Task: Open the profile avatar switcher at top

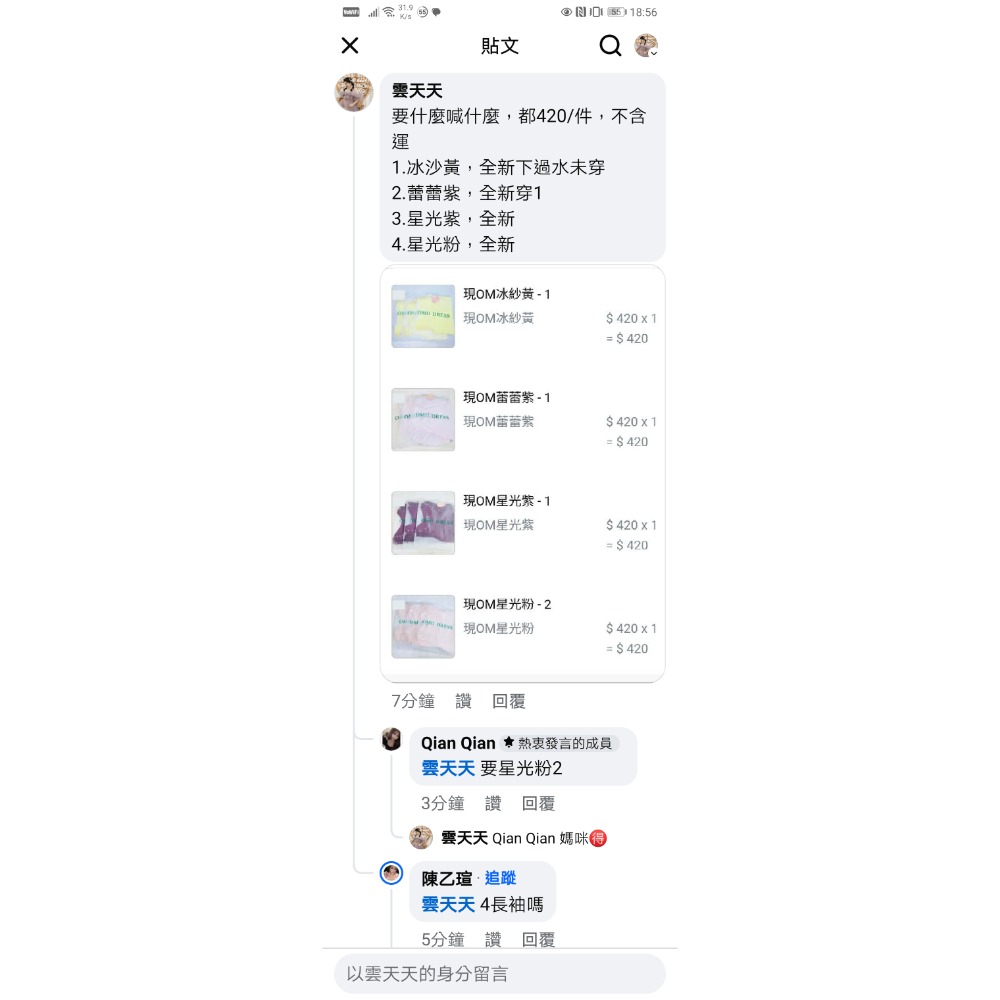Action: [x=646, y=46]
